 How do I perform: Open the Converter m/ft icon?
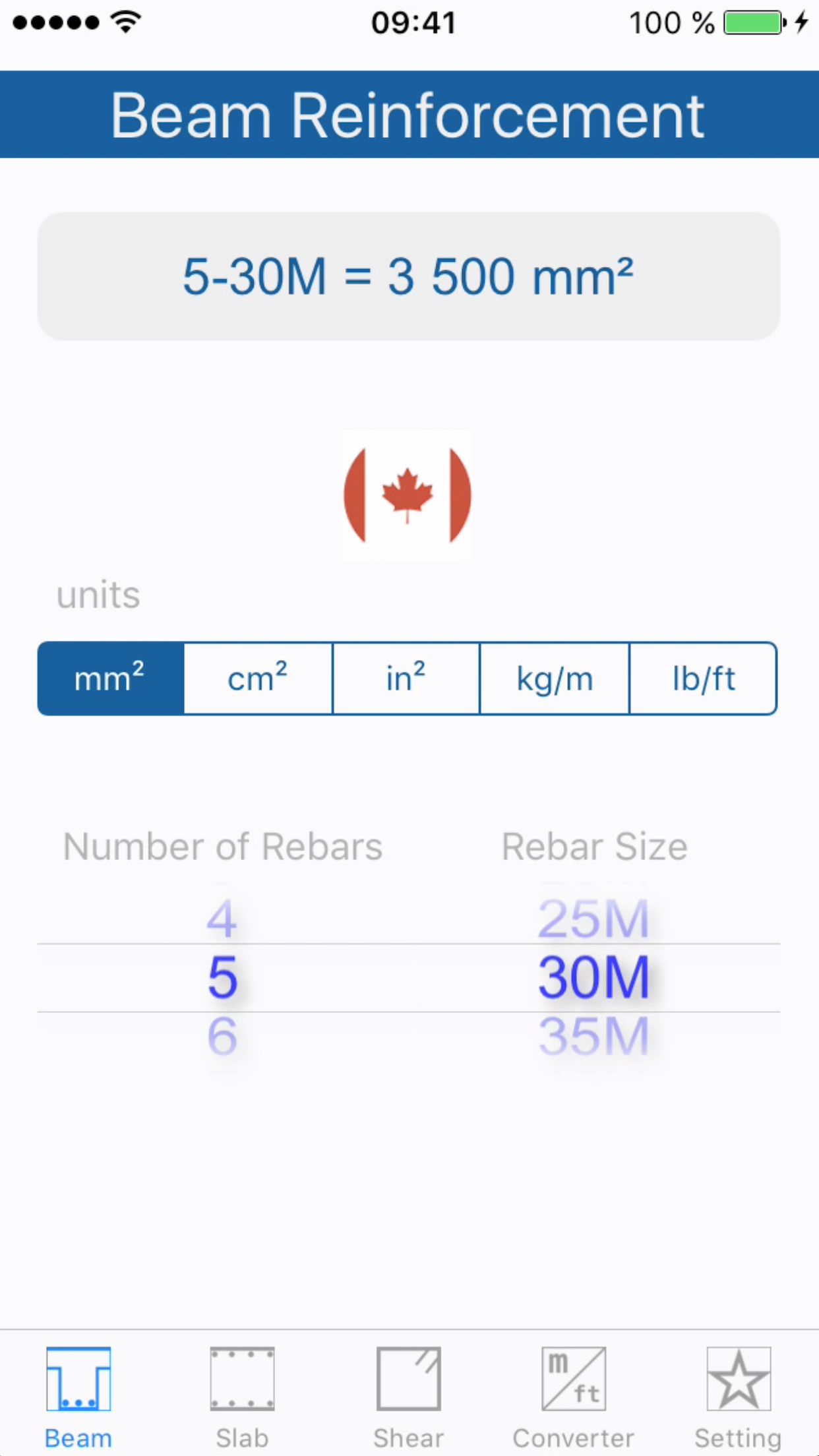coord(574,1378)
